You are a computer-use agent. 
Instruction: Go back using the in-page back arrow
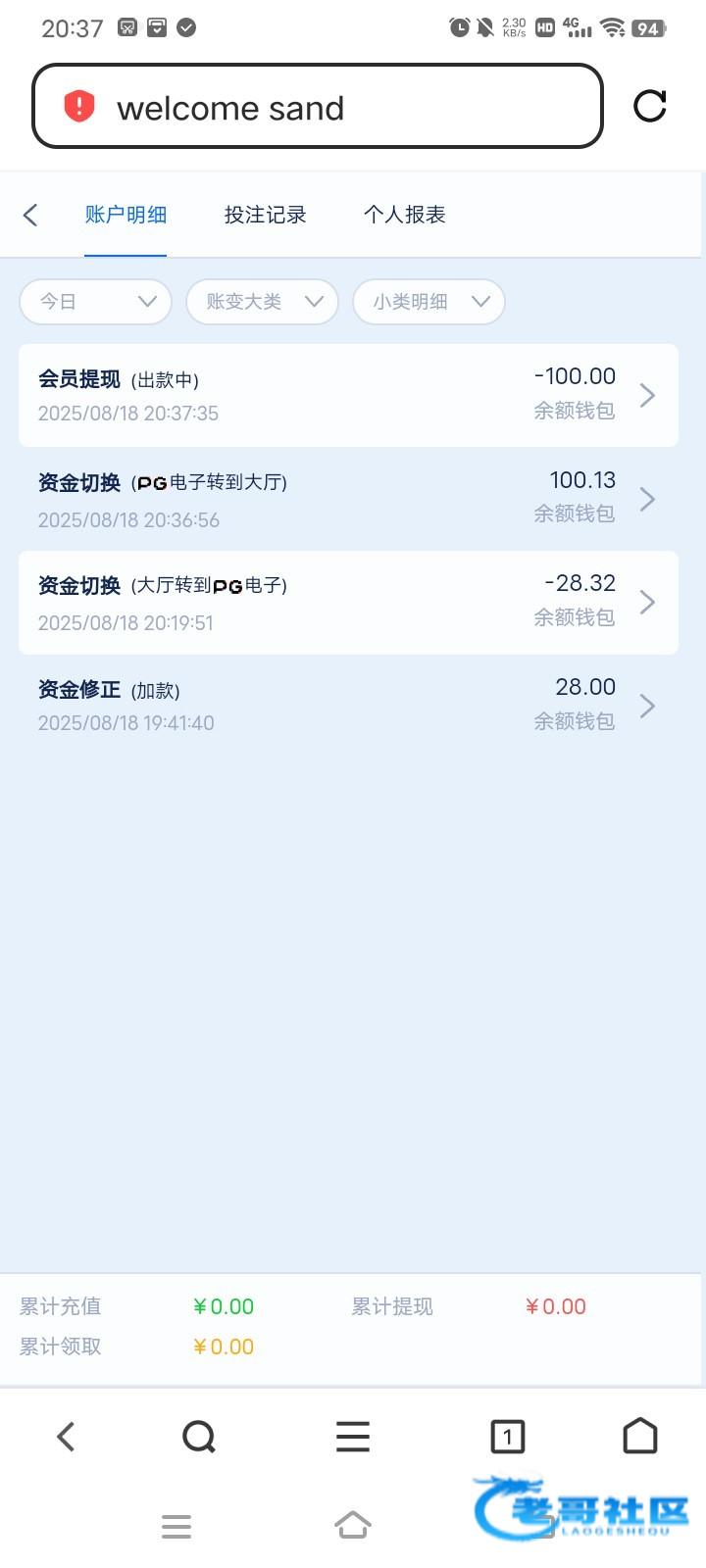[x=30, y=215]
